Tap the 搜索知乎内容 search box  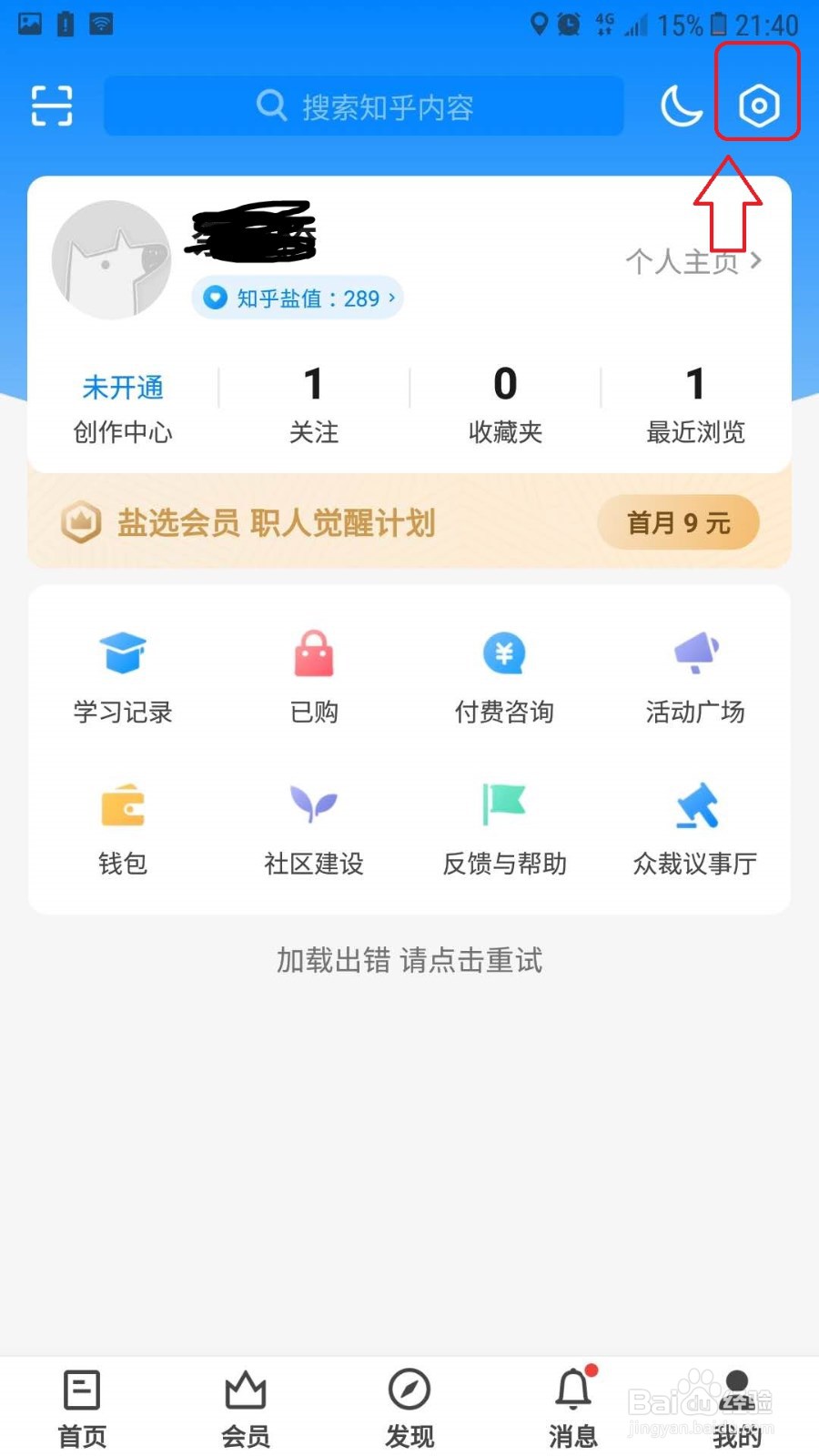click(364, 106)
